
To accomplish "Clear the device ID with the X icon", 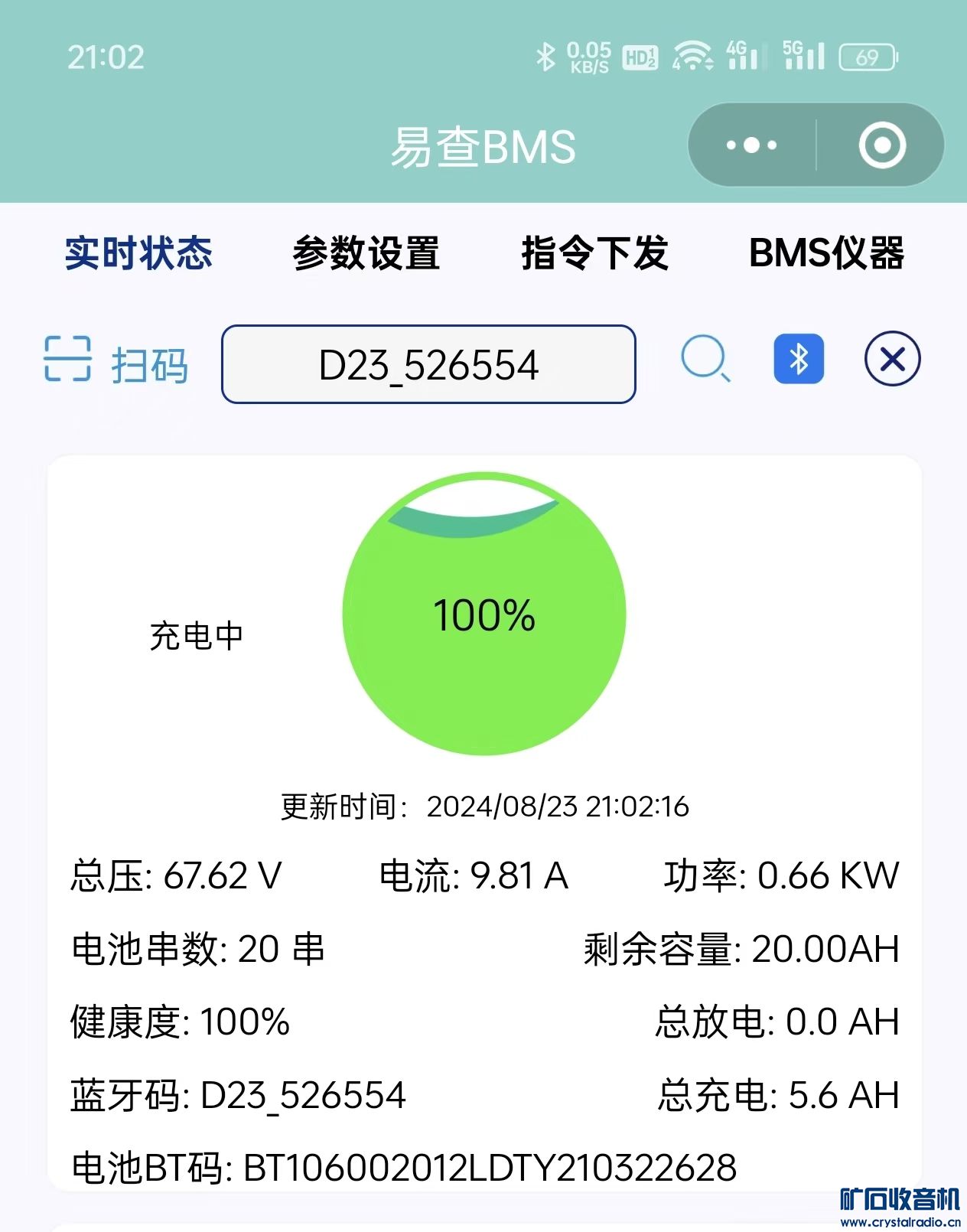I will pos(892,359).
